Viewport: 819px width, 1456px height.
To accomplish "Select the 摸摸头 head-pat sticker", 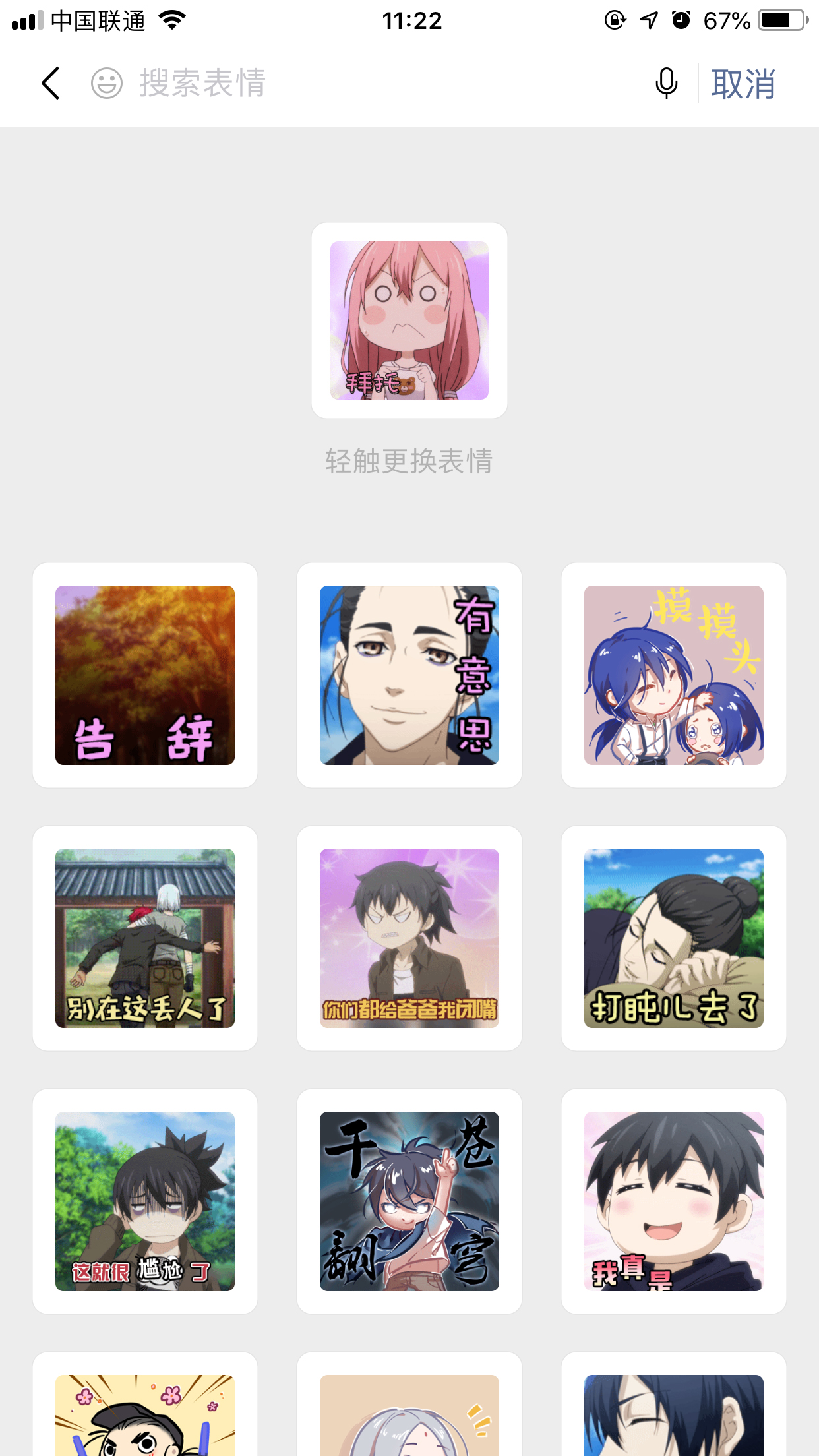I will pos(673,676).
